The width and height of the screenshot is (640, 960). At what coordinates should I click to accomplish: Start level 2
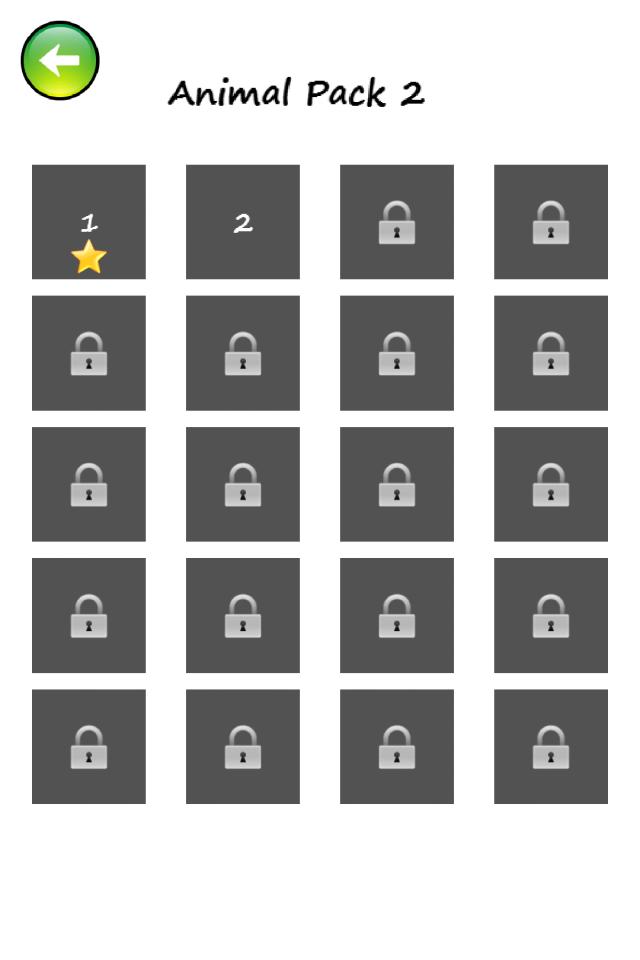[x=243, y=222]
